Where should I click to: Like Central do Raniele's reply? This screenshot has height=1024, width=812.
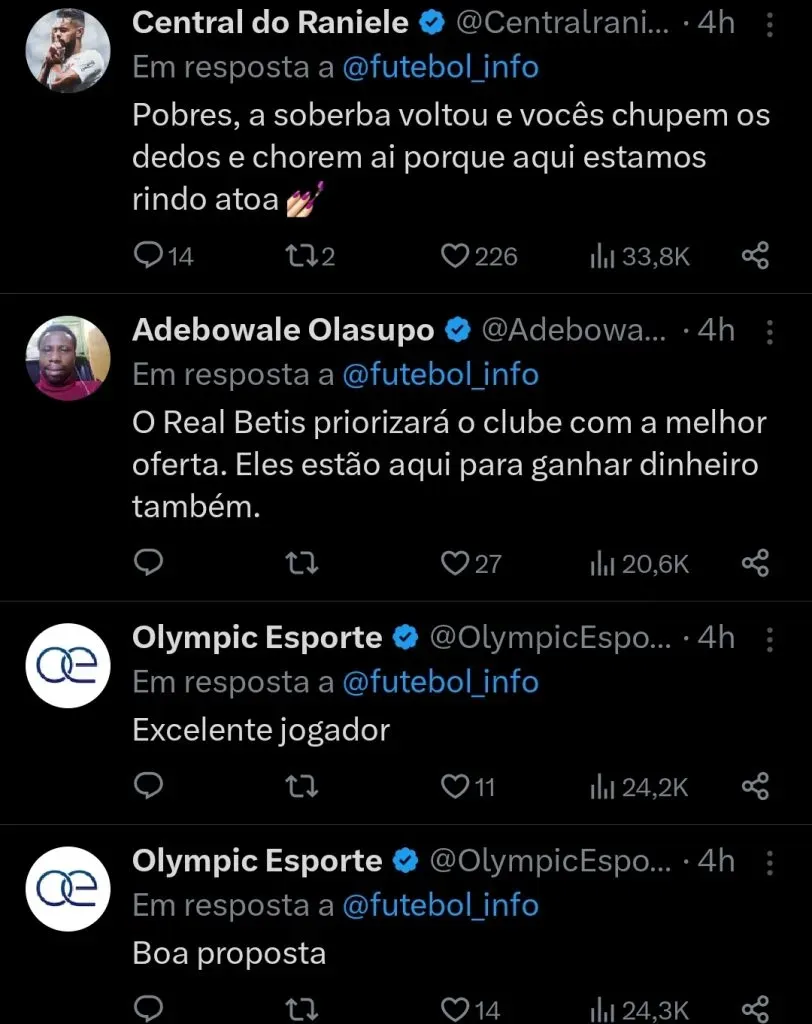pos(456,257)
